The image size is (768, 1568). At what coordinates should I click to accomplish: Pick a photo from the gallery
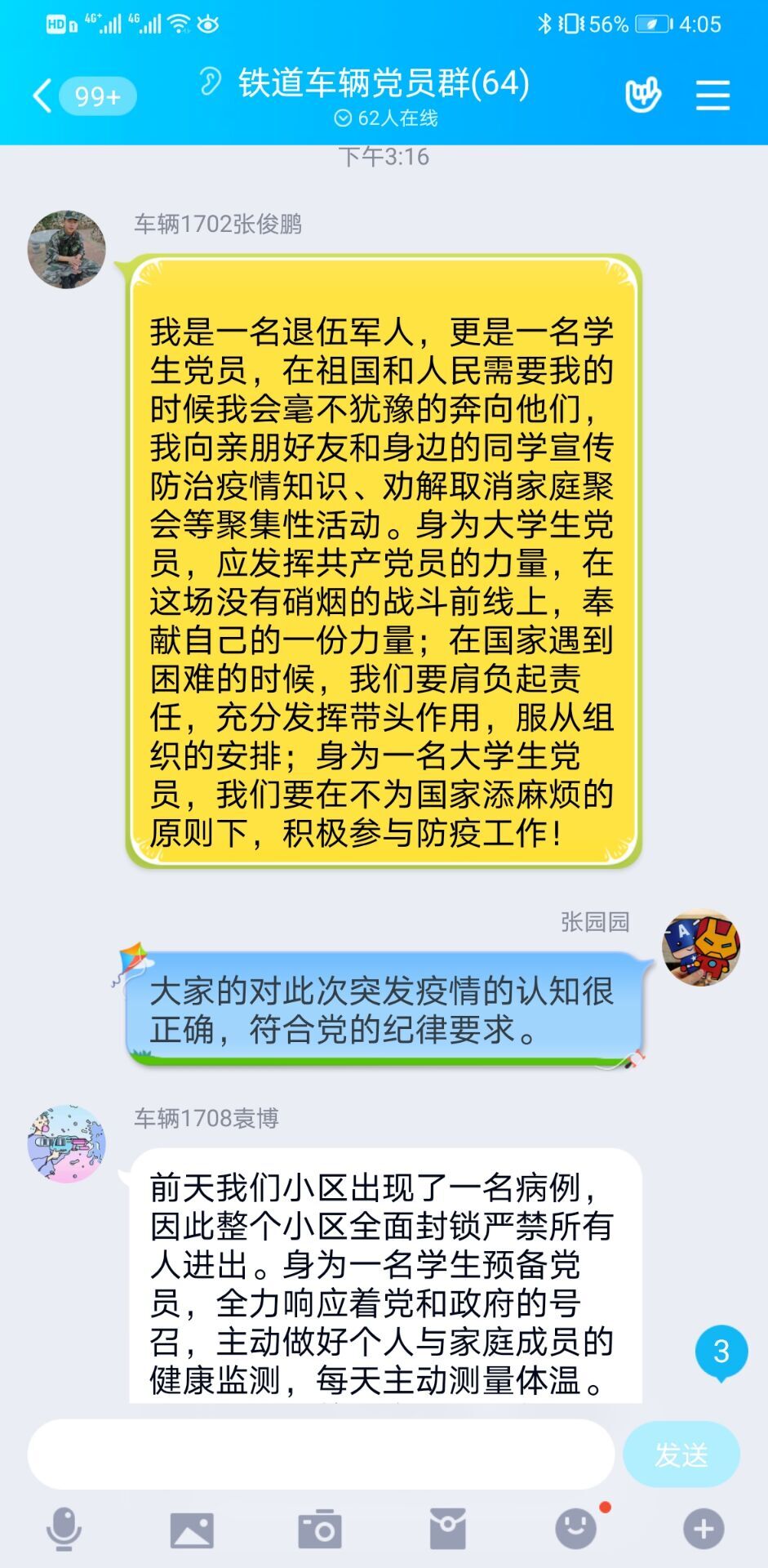tap(192, 1530)
